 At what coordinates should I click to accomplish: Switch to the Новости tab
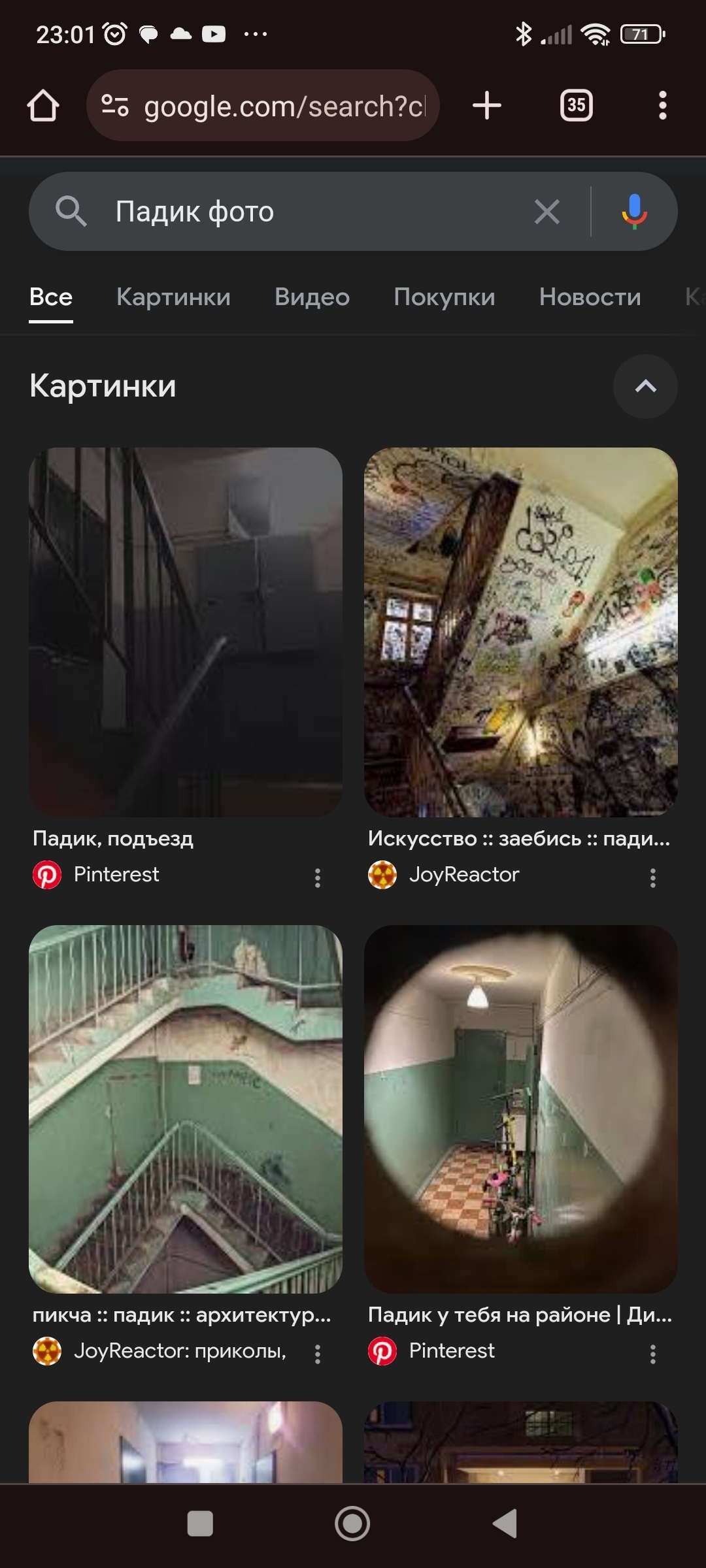(x=590, y=297)
